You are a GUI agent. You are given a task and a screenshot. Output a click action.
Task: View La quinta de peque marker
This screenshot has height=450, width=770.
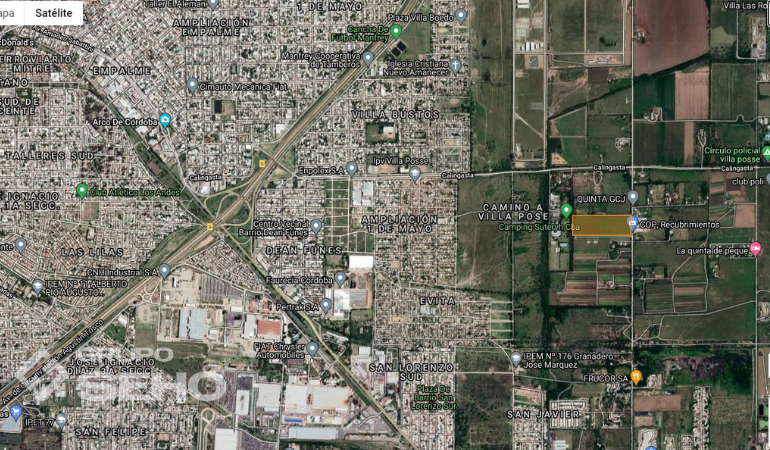click(755, 249)
